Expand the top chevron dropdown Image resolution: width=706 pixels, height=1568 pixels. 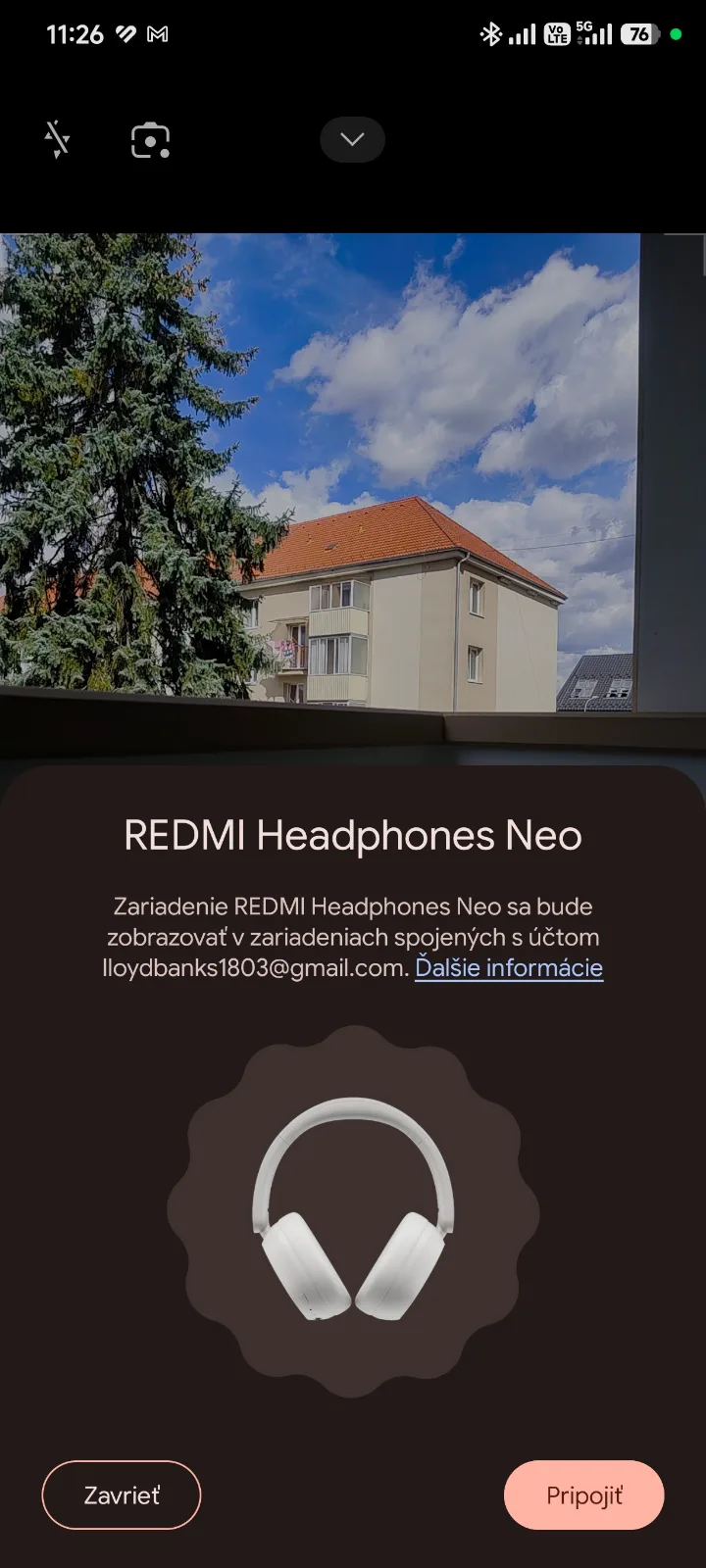(x=352, y=139)
